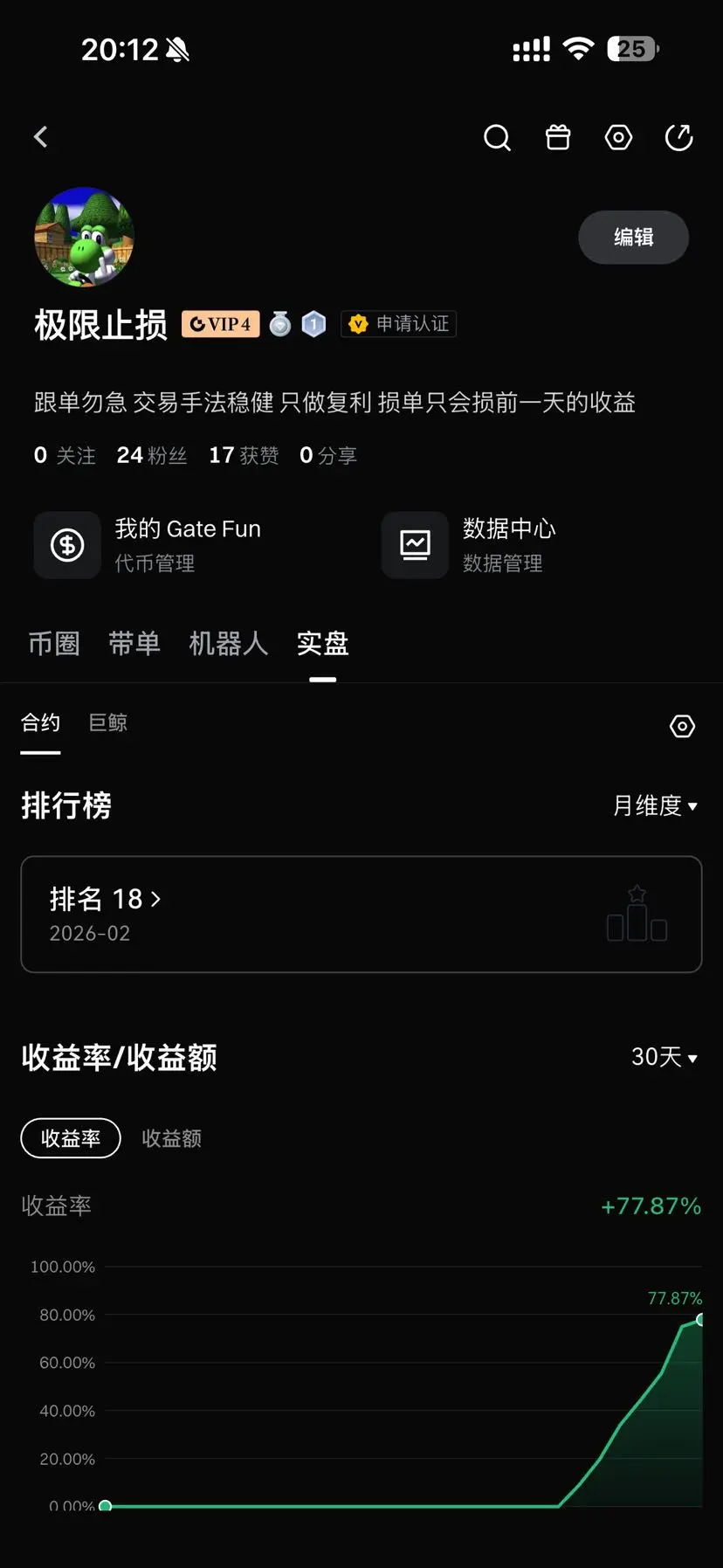Open the profile avatar picture
This screenshot has height=1568, width=723.
[x=84, y=237]
